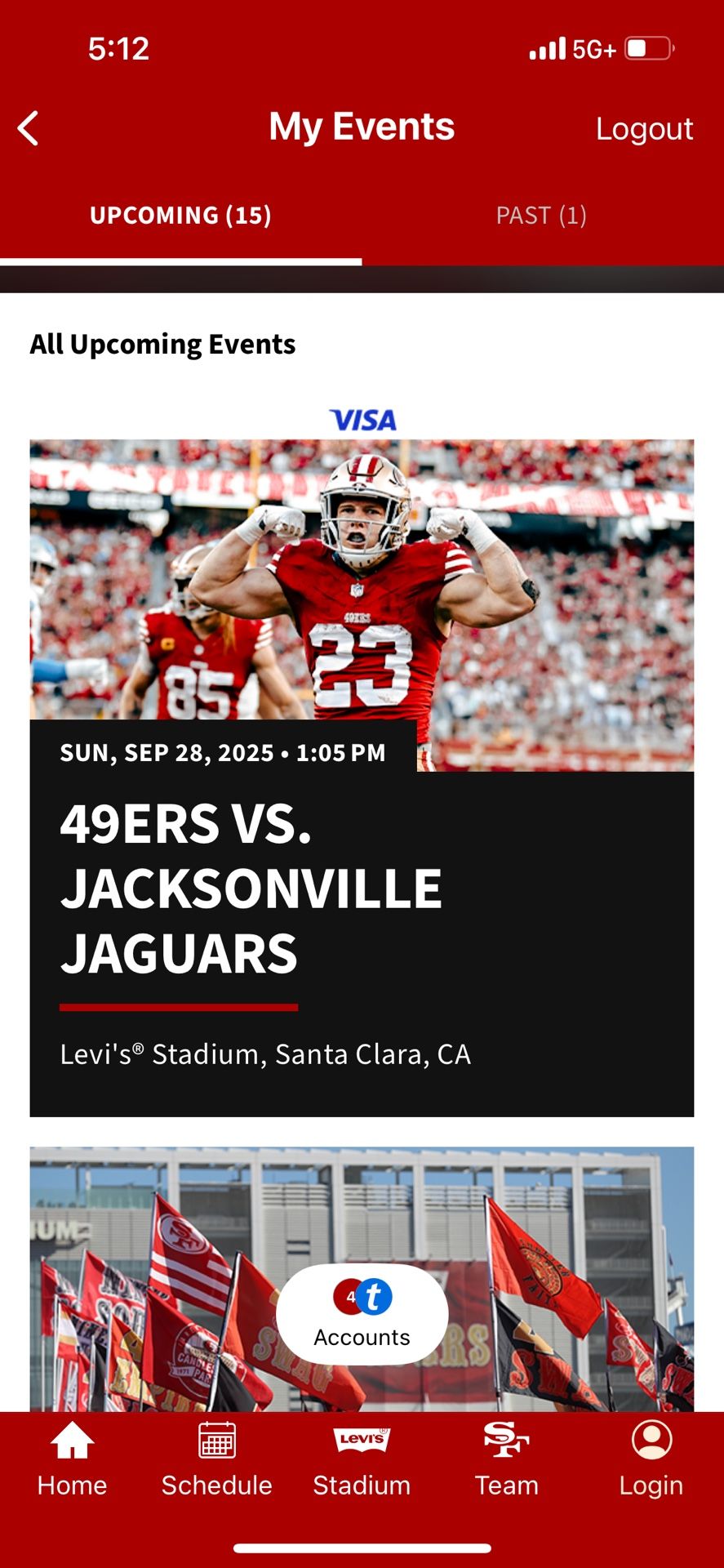Image resolution: width=724 pixels, height=1568 pixels.
Task: Log out of the ticket account
Action: [644, 128]
